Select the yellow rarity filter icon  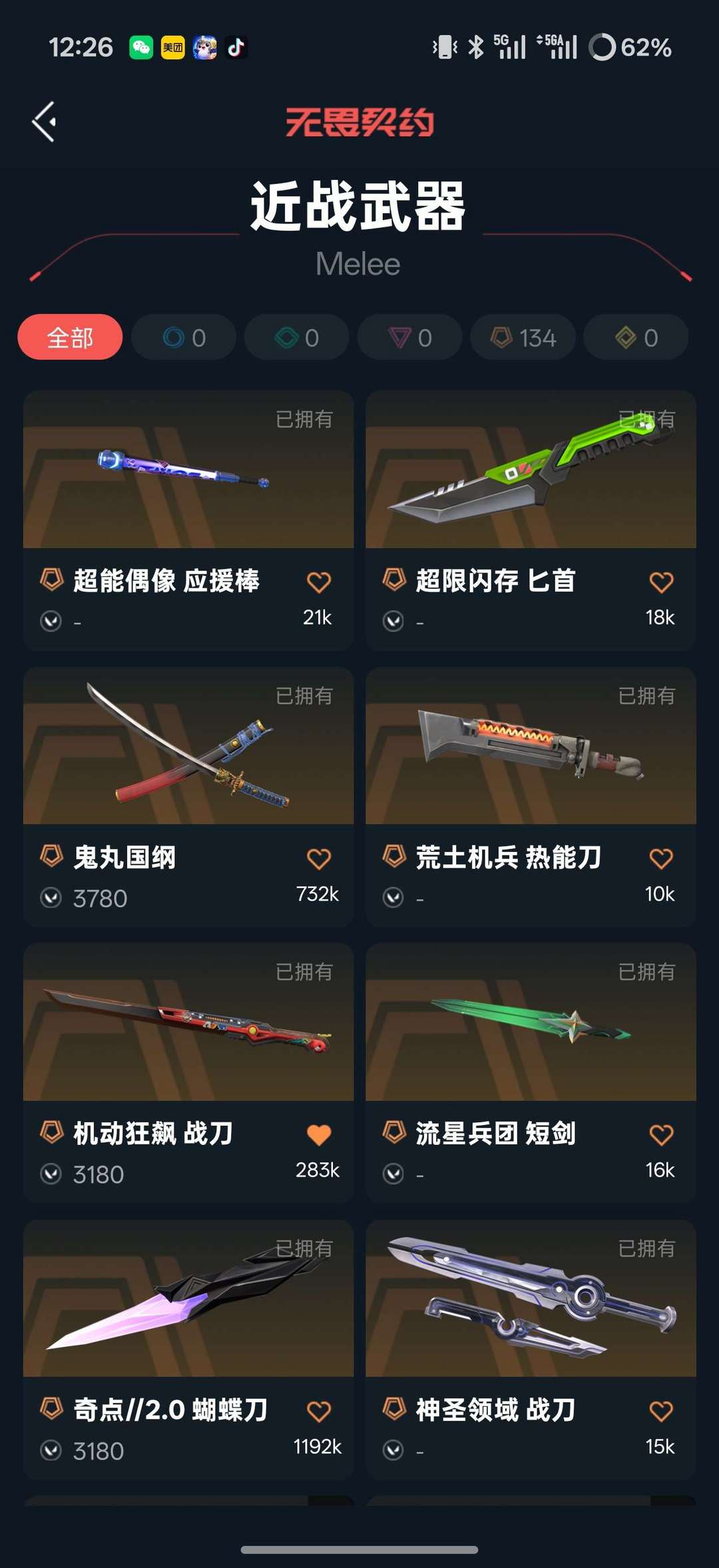[x=634, y=337]
